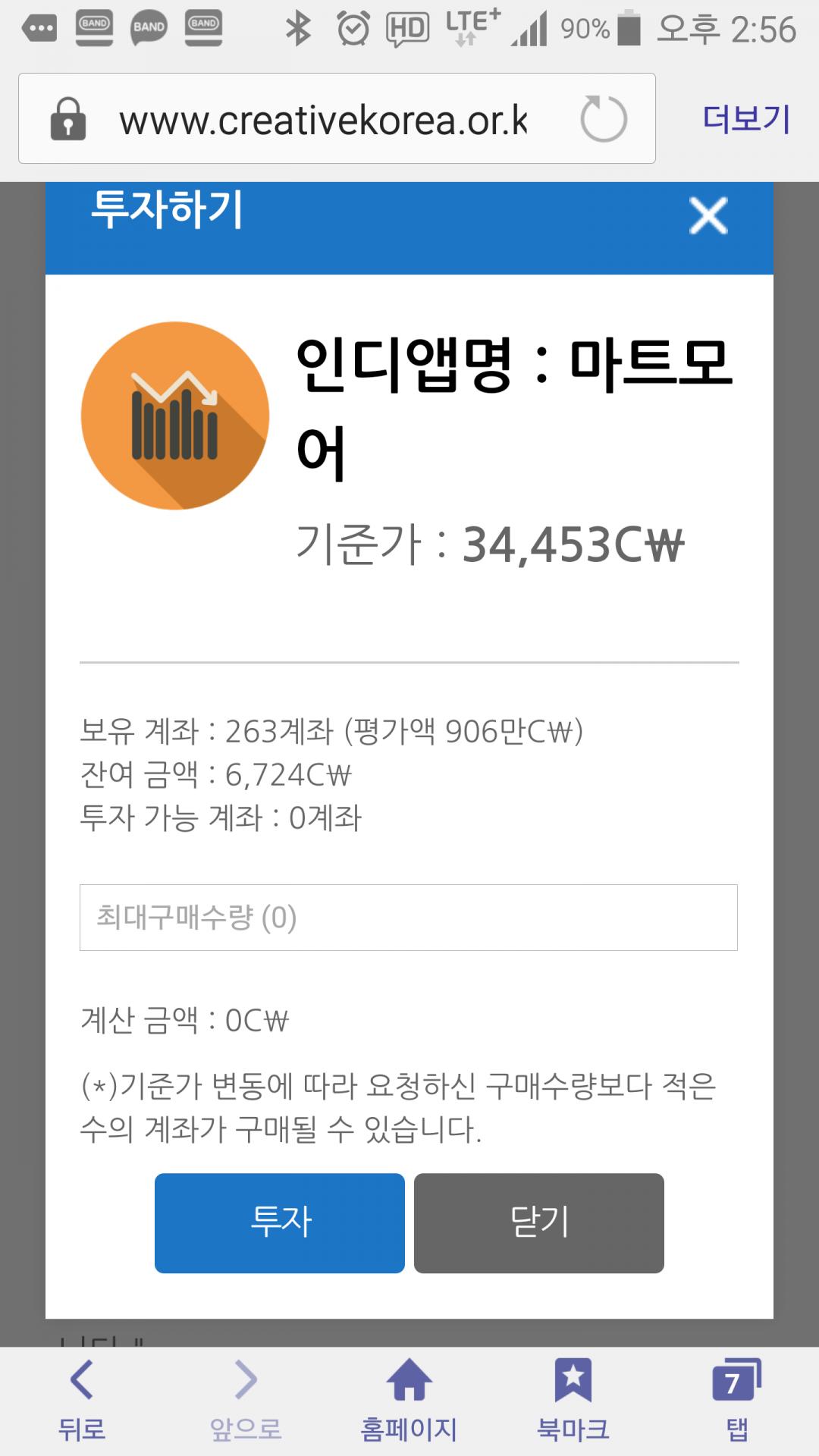
Task: Tap the gray 닫기 button
Action: (538, 1222)
